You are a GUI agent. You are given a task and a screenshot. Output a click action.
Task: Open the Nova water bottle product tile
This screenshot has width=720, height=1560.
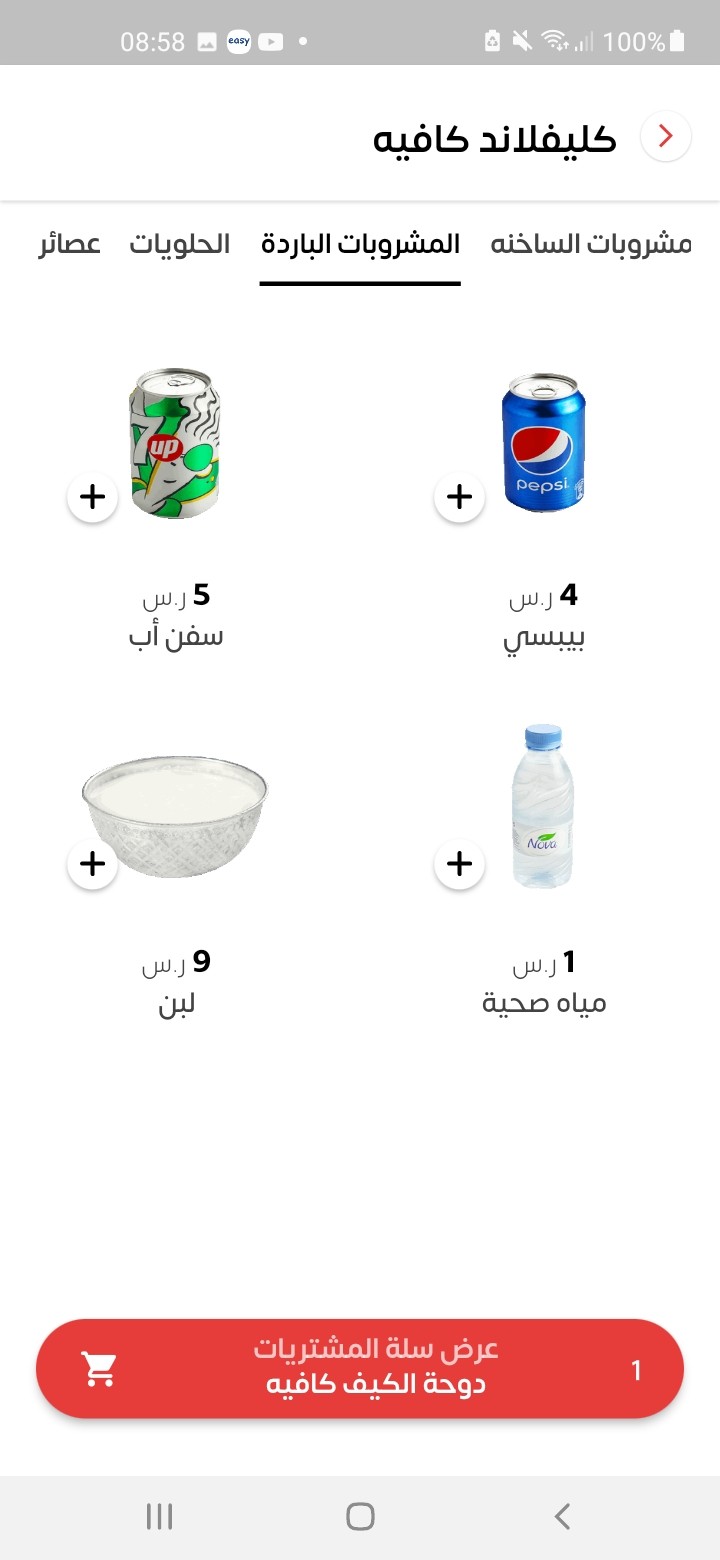543,807
